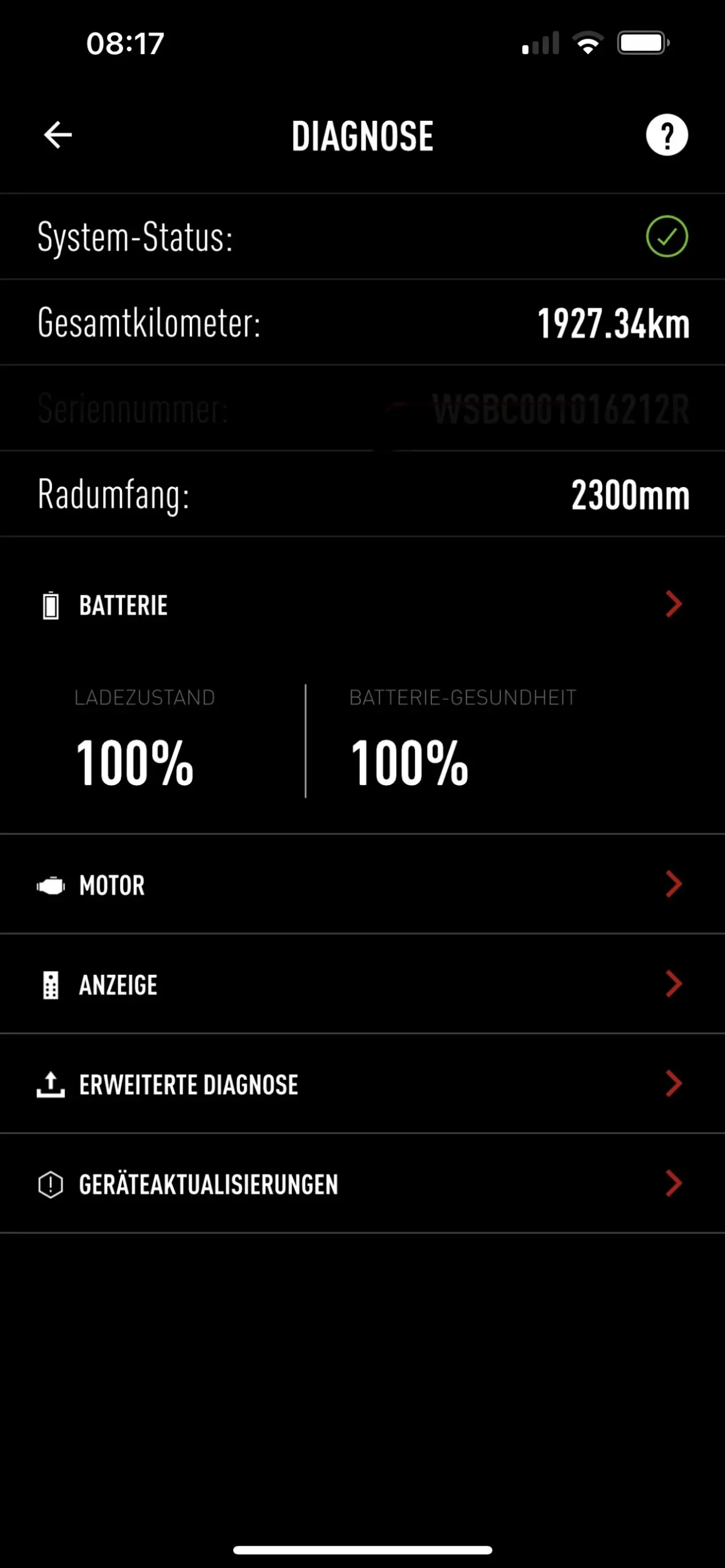This screenshot has width=725, height=1568.
Task: Open the Motor diagnosis row
Action: (x=362, y=884)
